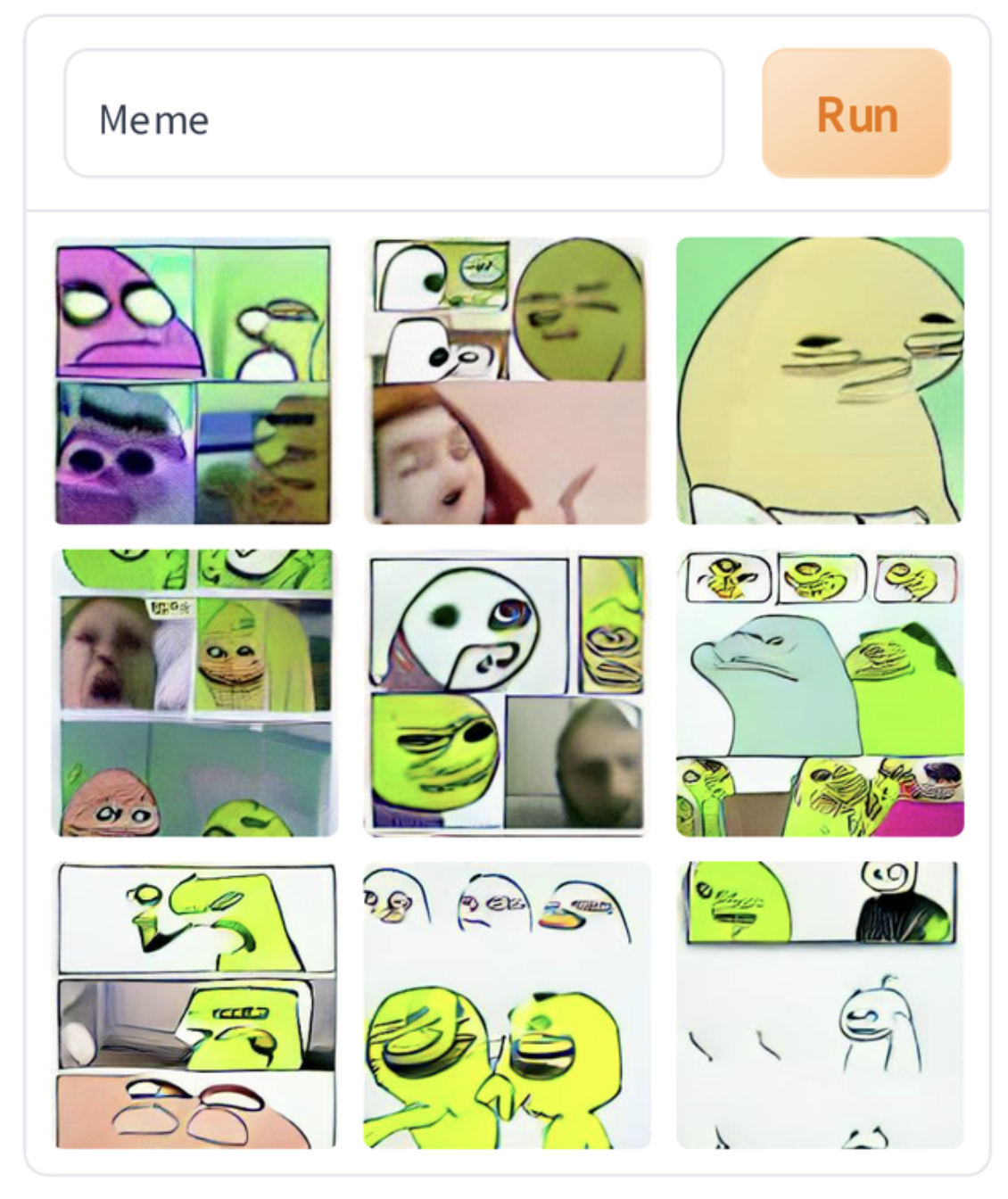Select the three stacked yellow-green panels image
The height and width of the screenshot is (1199, 1008).
pos(194,1005)
